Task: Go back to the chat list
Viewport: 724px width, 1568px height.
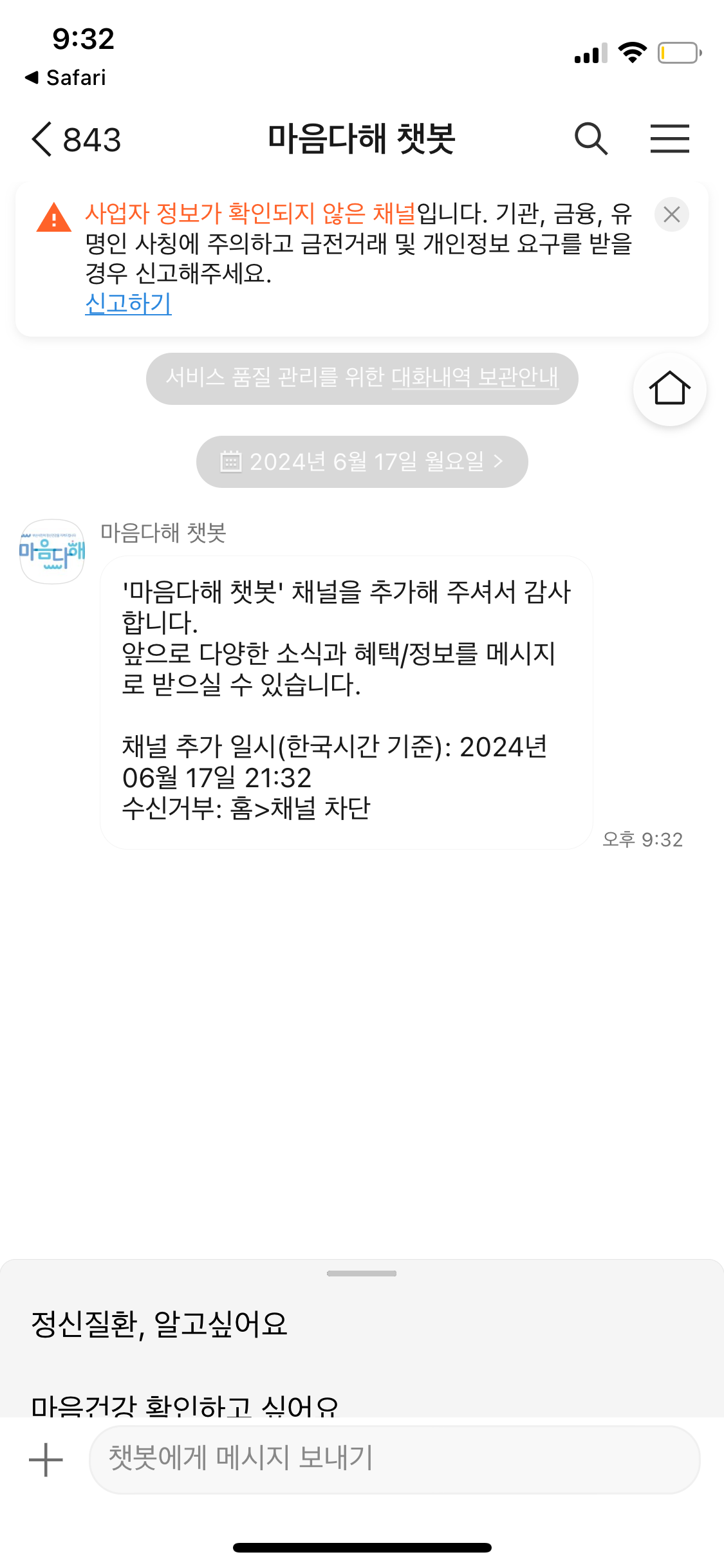Action: (x=74, y=139)
